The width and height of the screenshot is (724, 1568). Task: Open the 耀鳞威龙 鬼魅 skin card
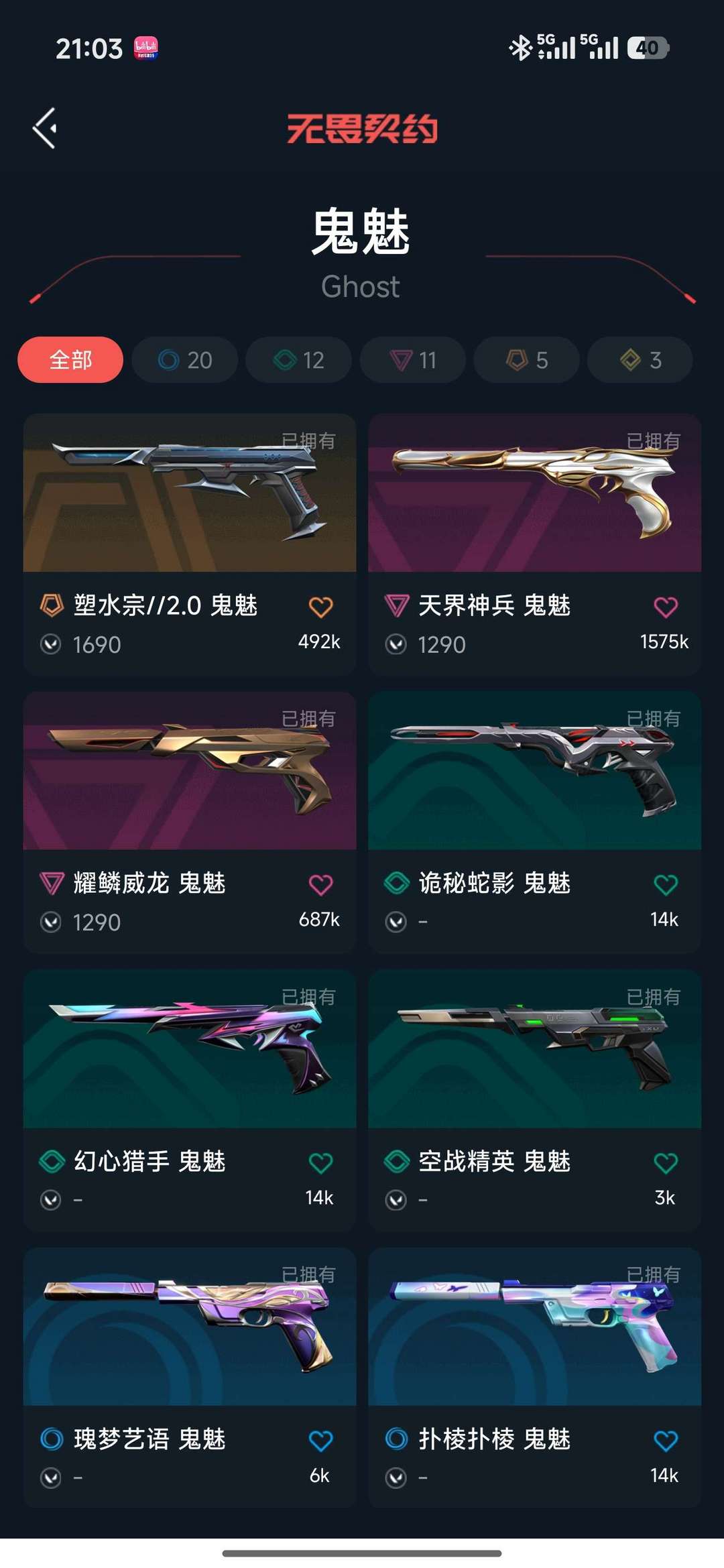pyautogui.click(x=190, y=823)
